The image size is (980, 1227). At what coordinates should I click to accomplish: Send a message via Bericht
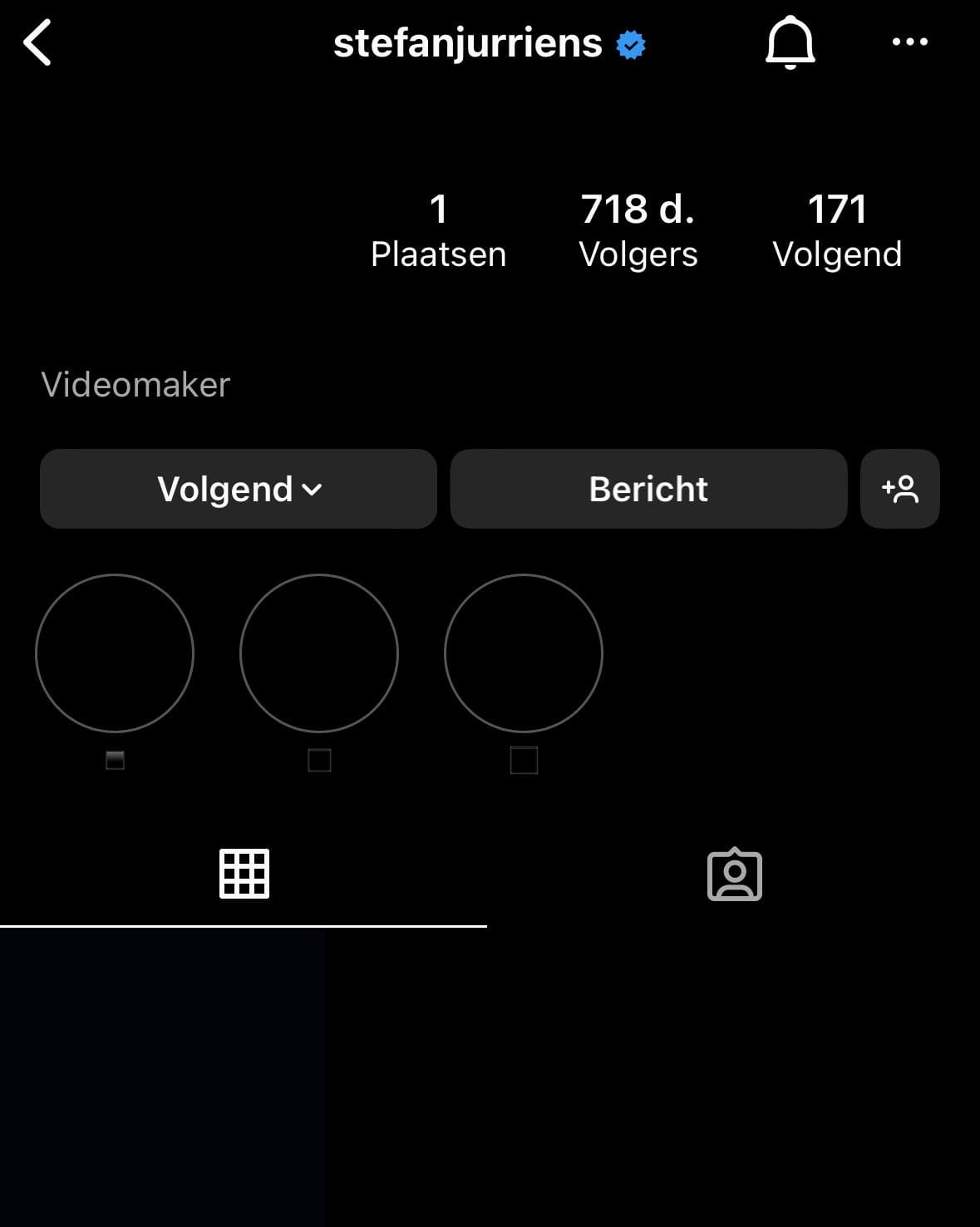tap(648, 489)
